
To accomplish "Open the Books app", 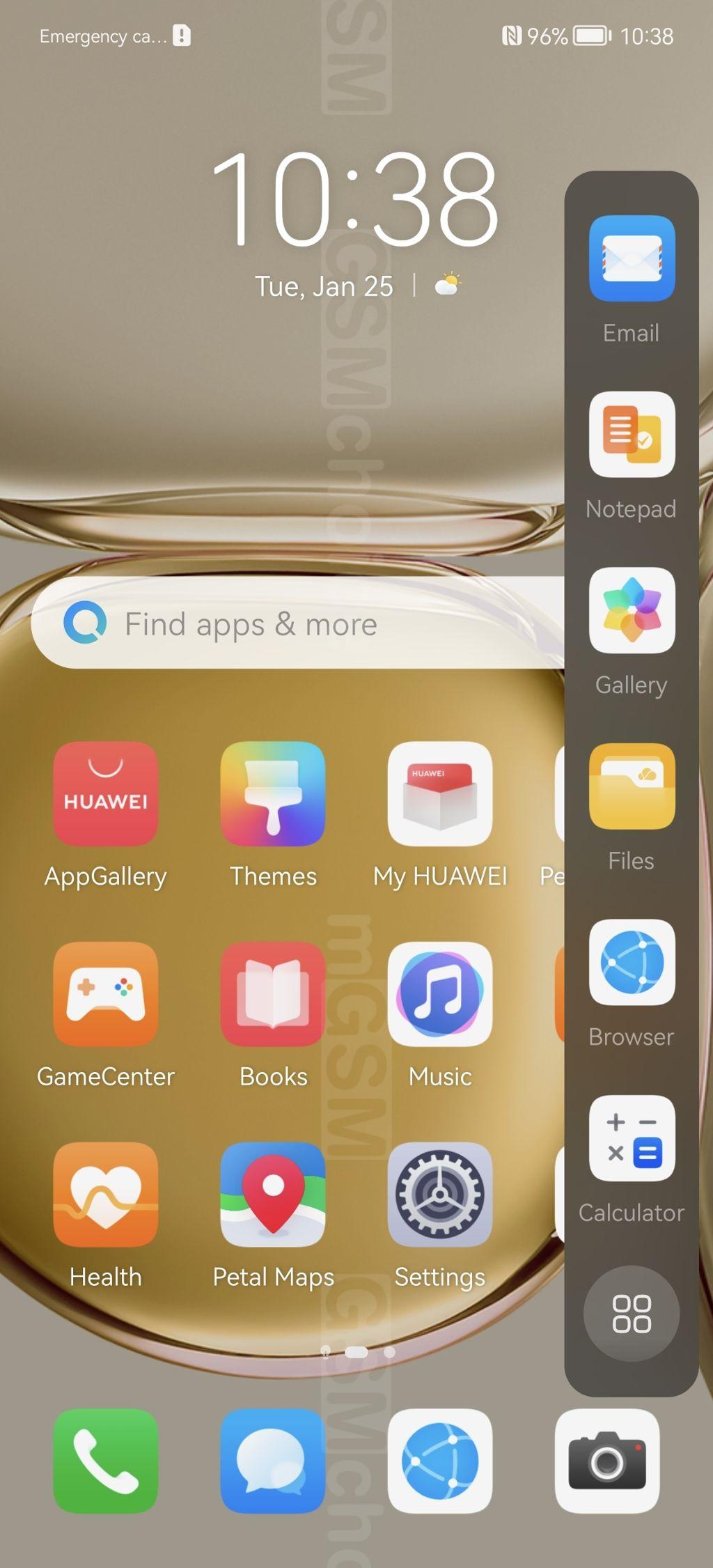I will pyautogui.click(x=273, y=994).
